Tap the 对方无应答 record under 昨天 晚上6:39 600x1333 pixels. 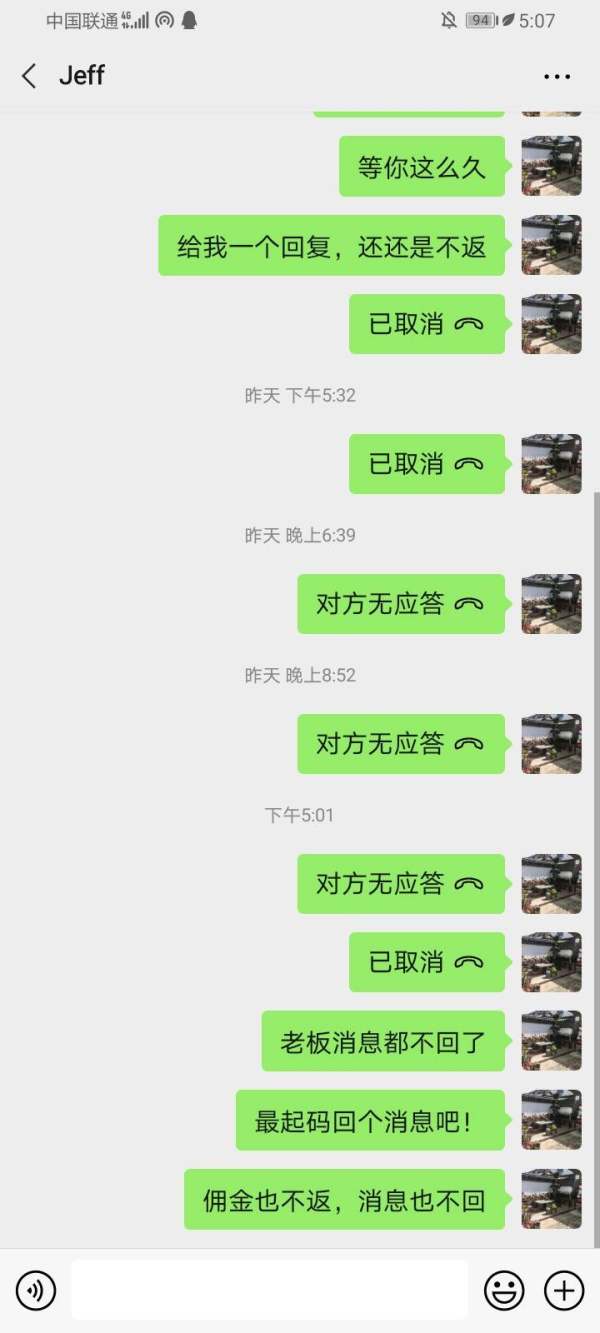tap(401, 604)
